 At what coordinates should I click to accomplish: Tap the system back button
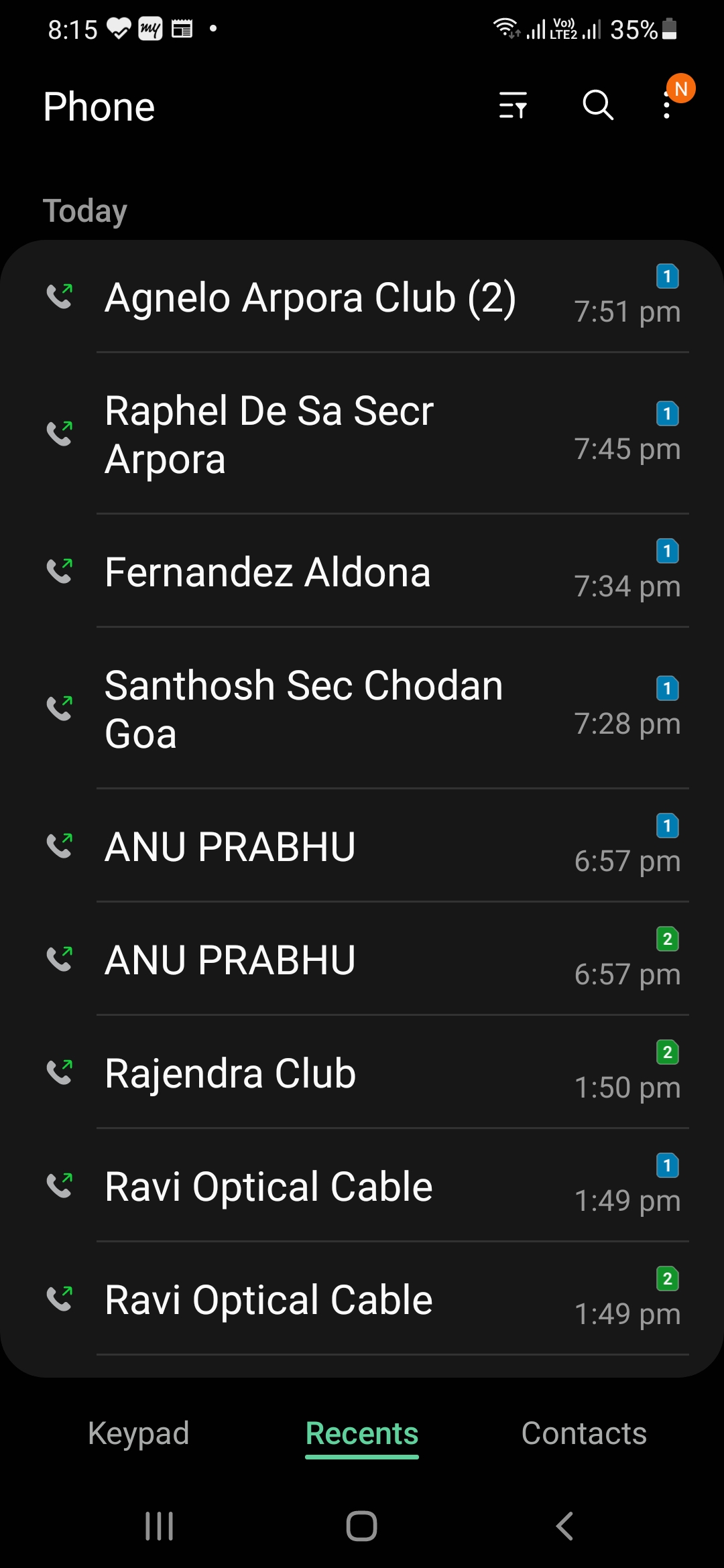coord(564,1526)
